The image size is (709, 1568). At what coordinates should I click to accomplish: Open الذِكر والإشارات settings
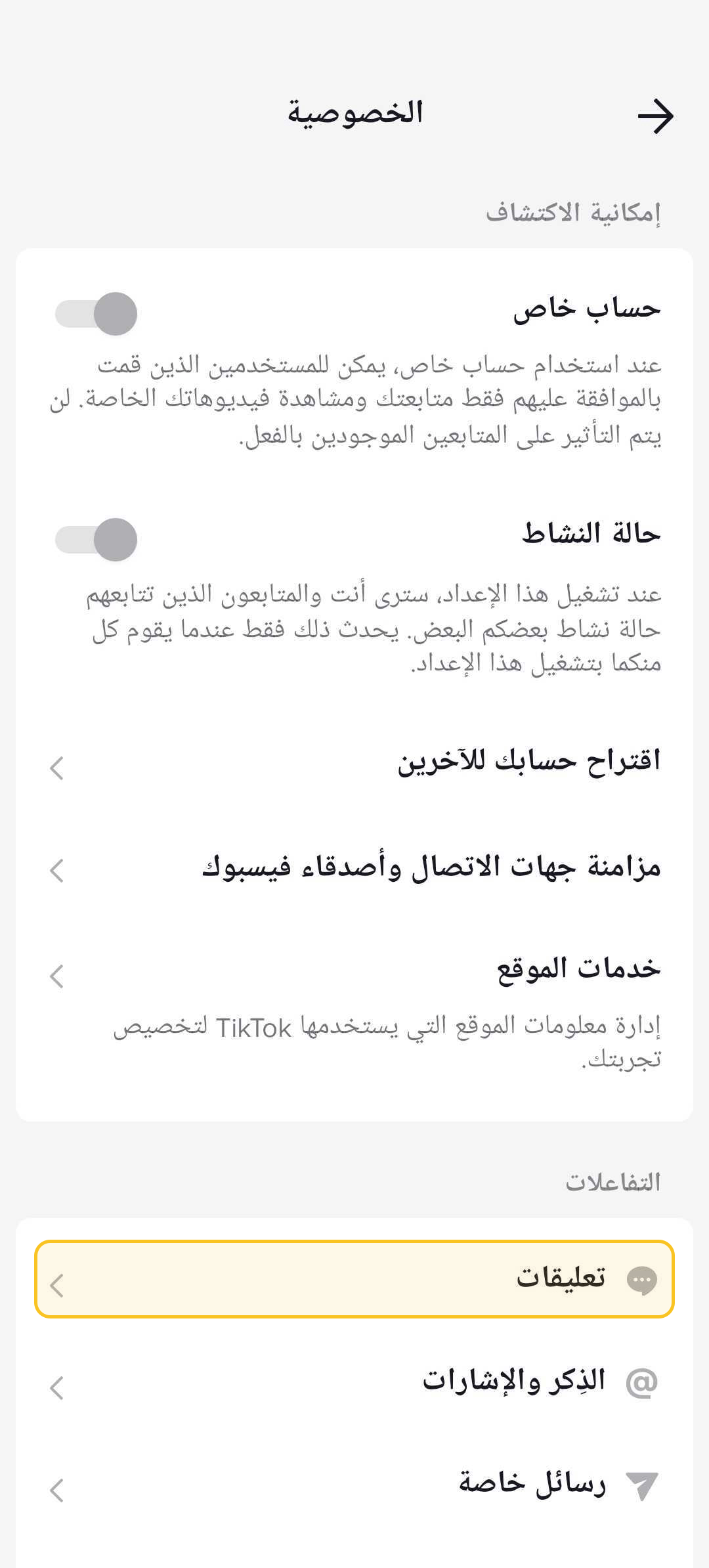(354, 1382)
